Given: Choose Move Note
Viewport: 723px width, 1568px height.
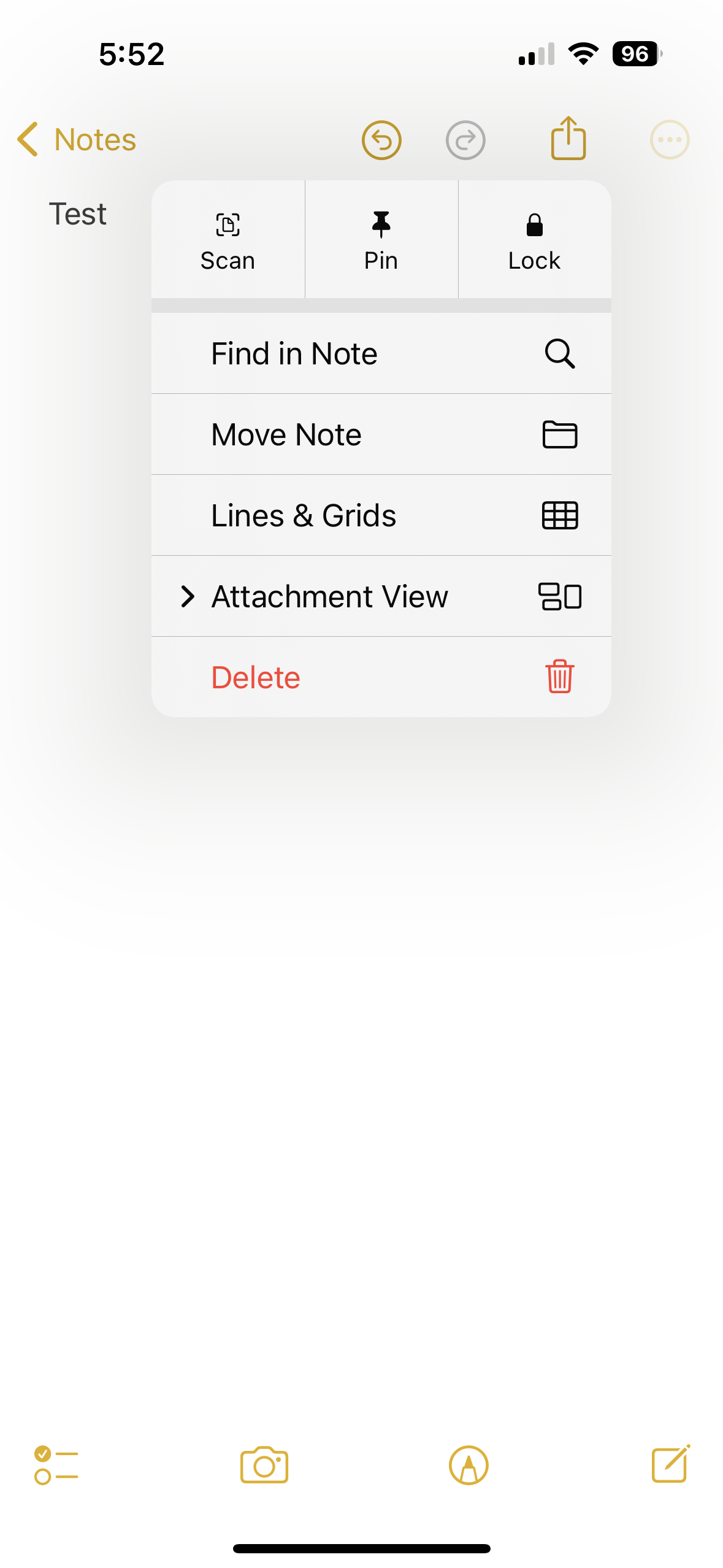Looking at the screenshot, I should click(381, 434).
